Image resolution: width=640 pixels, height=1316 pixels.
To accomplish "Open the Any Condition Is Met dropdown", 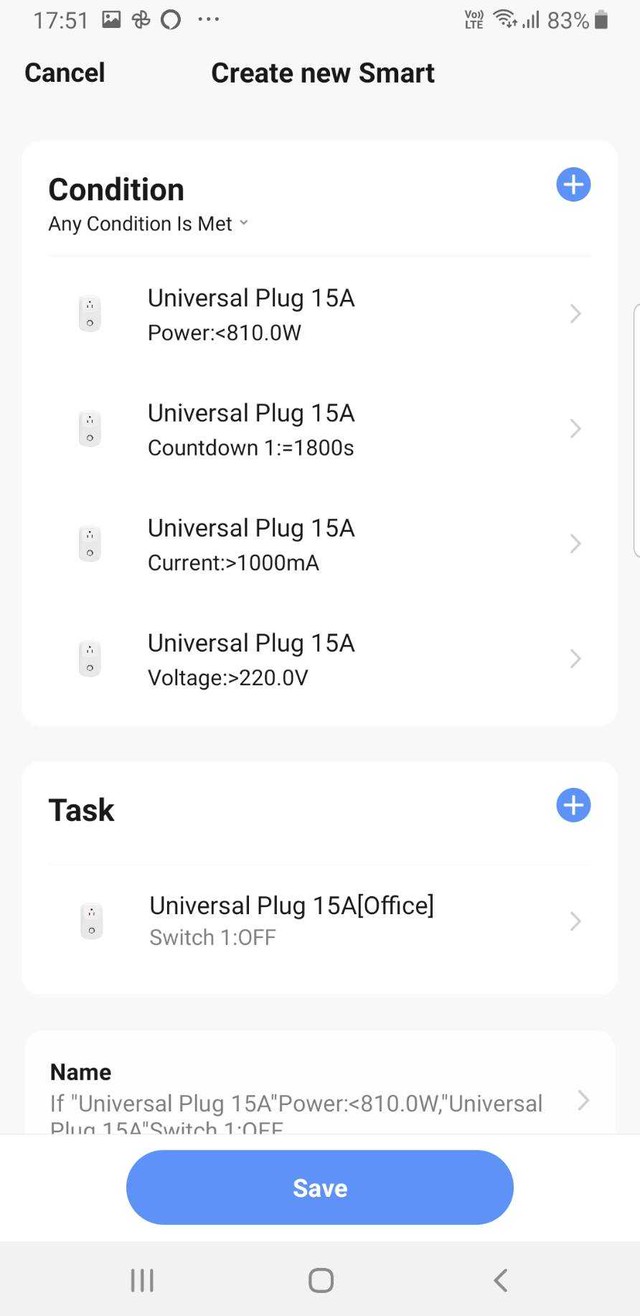I will (x=148, y=224).
